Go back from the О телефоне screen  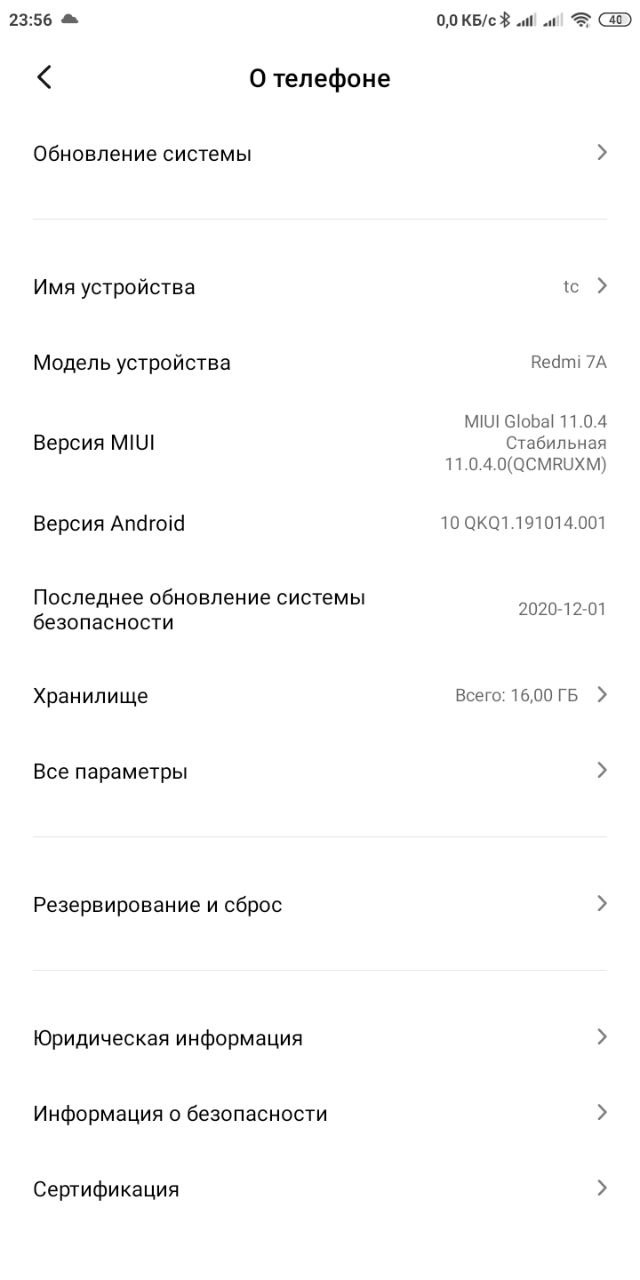pyautogui.click(x=44, y=77)
